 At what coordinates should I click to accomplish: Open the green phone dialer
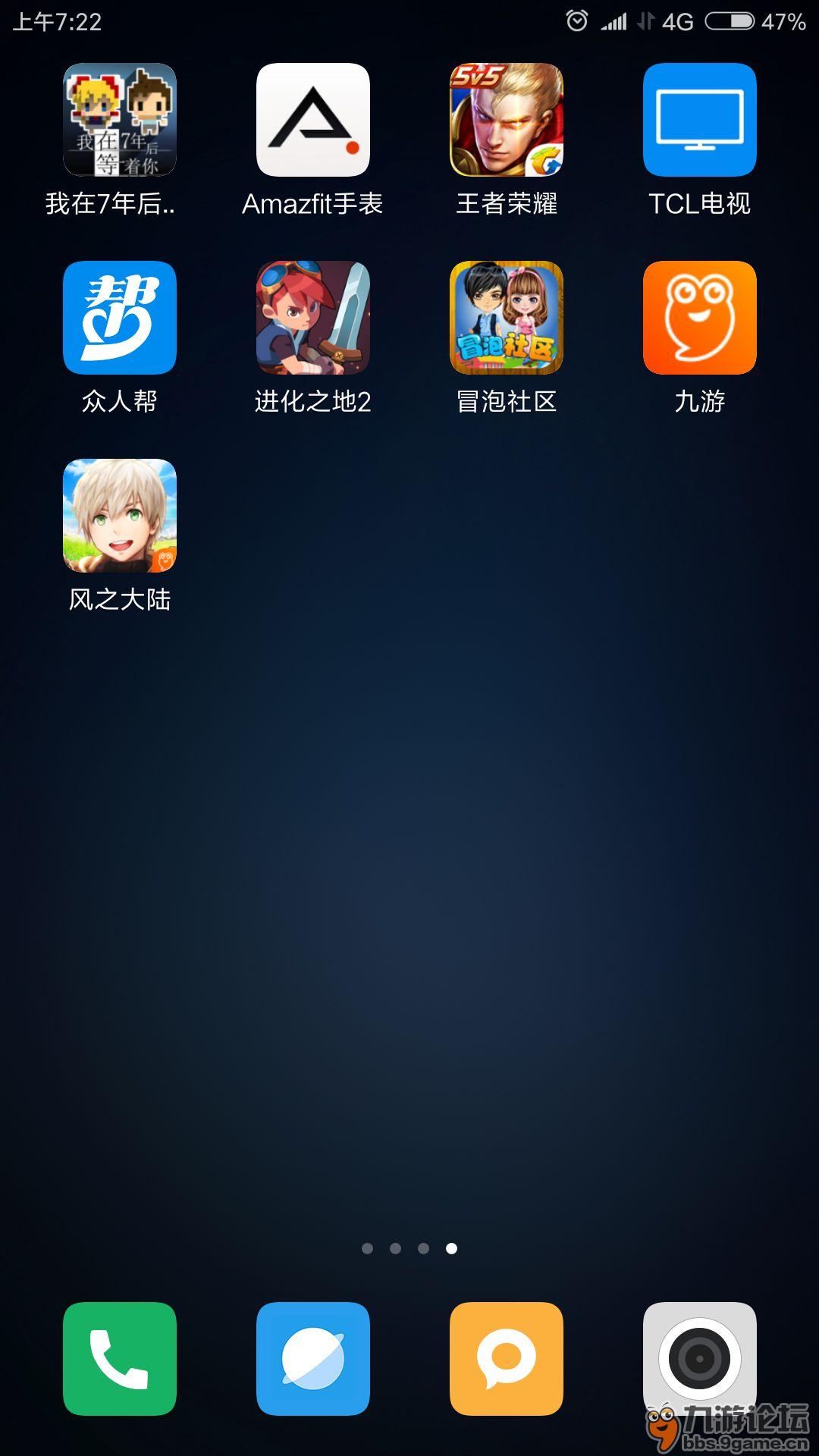120,1359
